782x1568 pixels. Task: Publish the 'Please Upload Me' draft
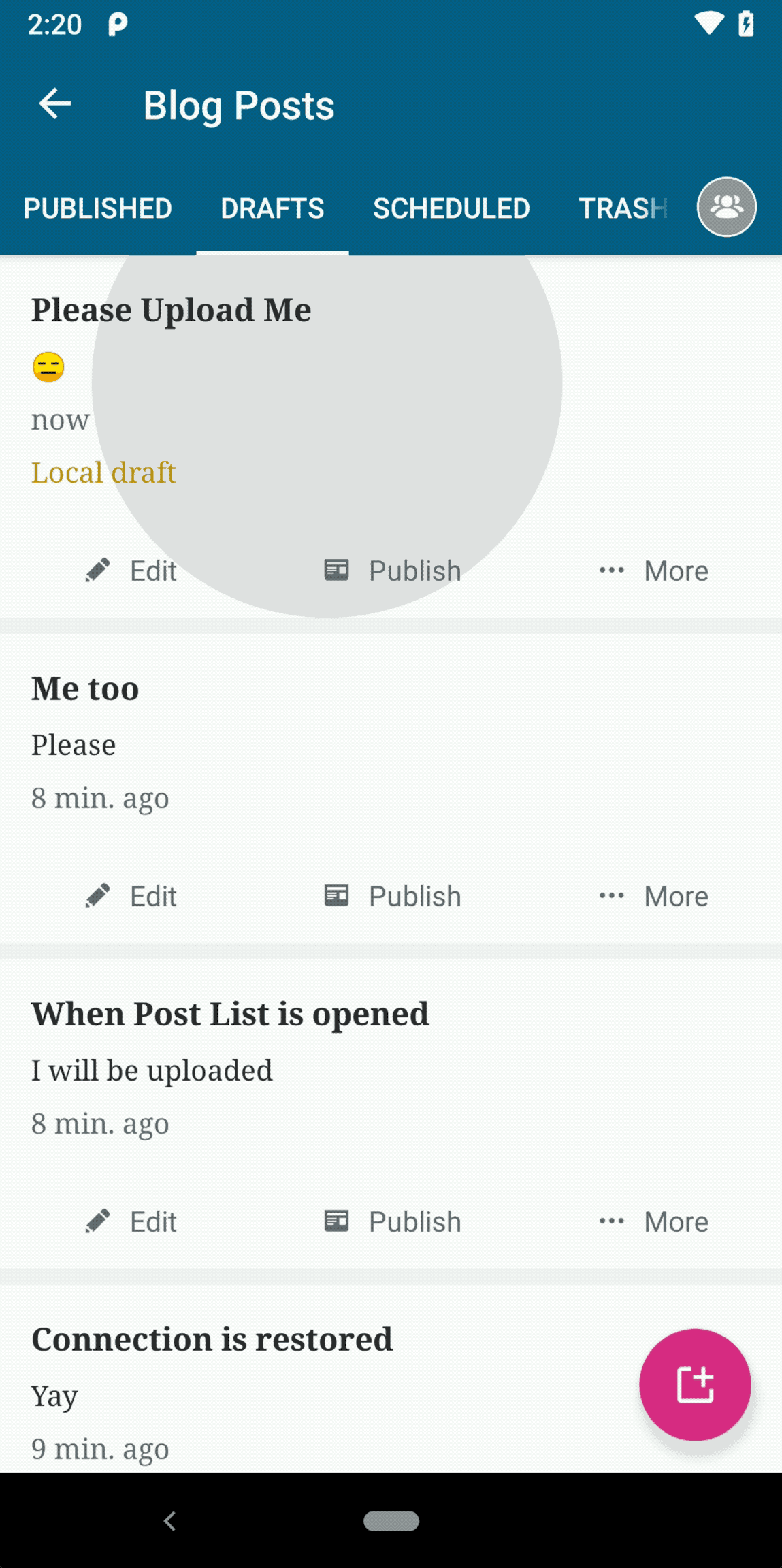393,571
